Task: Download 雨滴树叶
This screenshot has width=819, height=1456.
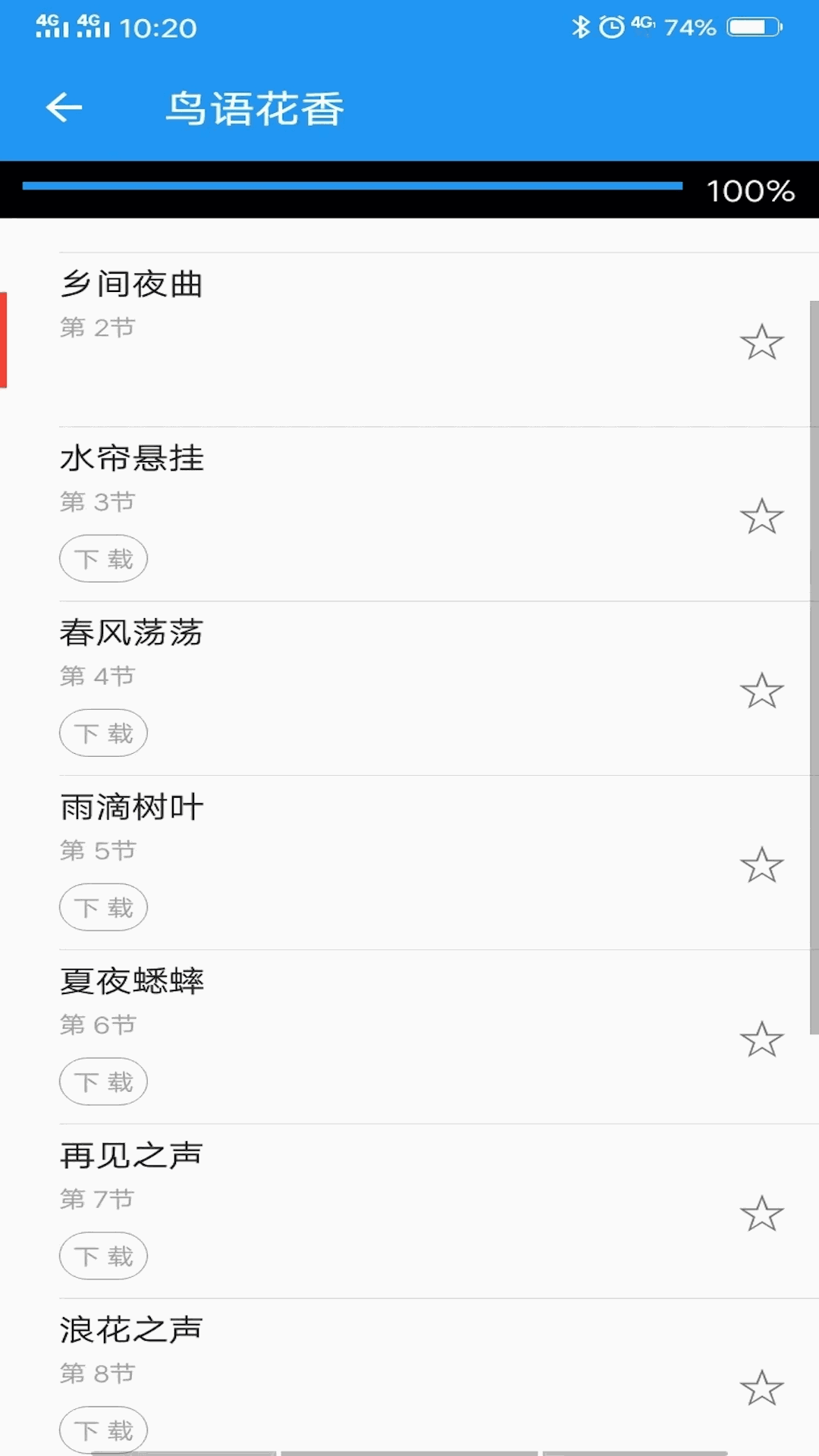Action: 103,907
